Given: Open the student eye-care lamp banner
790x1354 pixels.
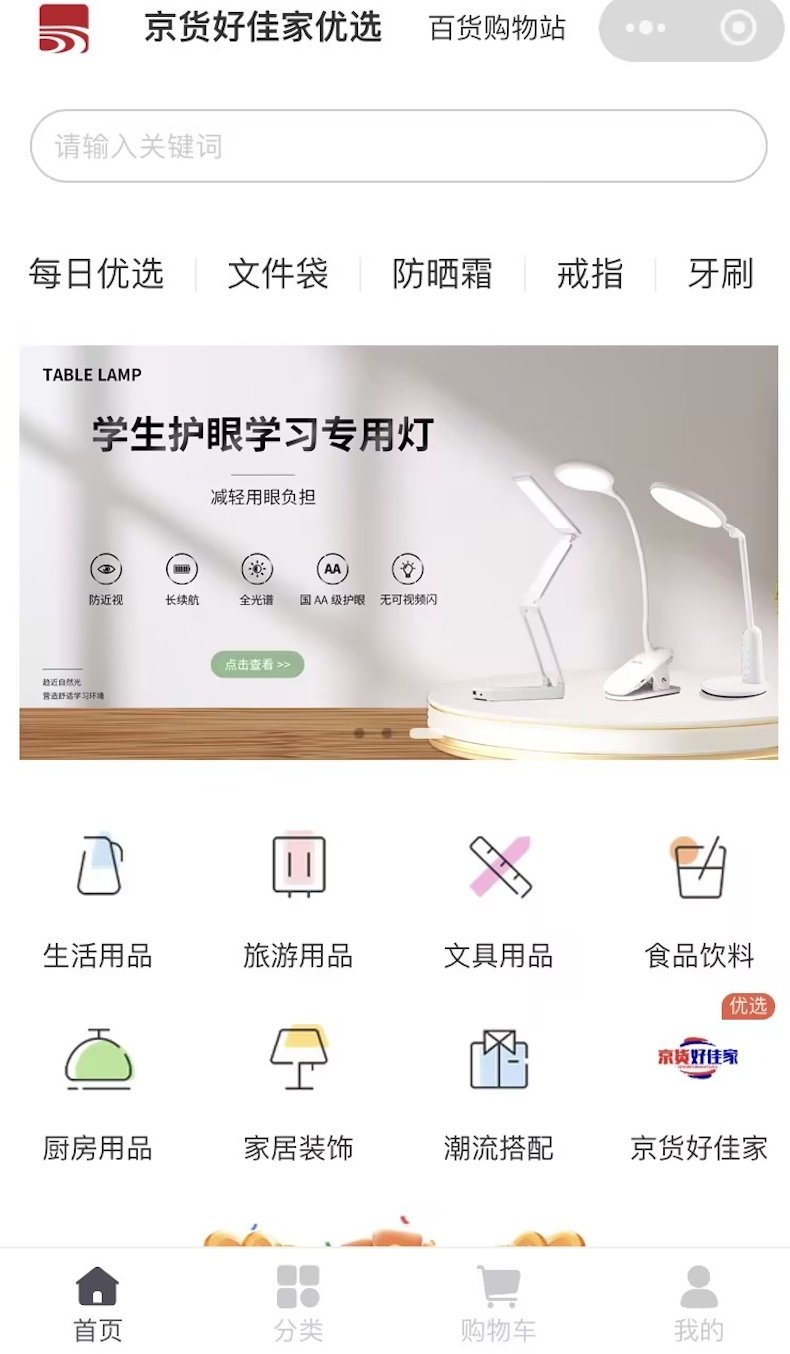Looking at the screenshot, I should point(398,552).
